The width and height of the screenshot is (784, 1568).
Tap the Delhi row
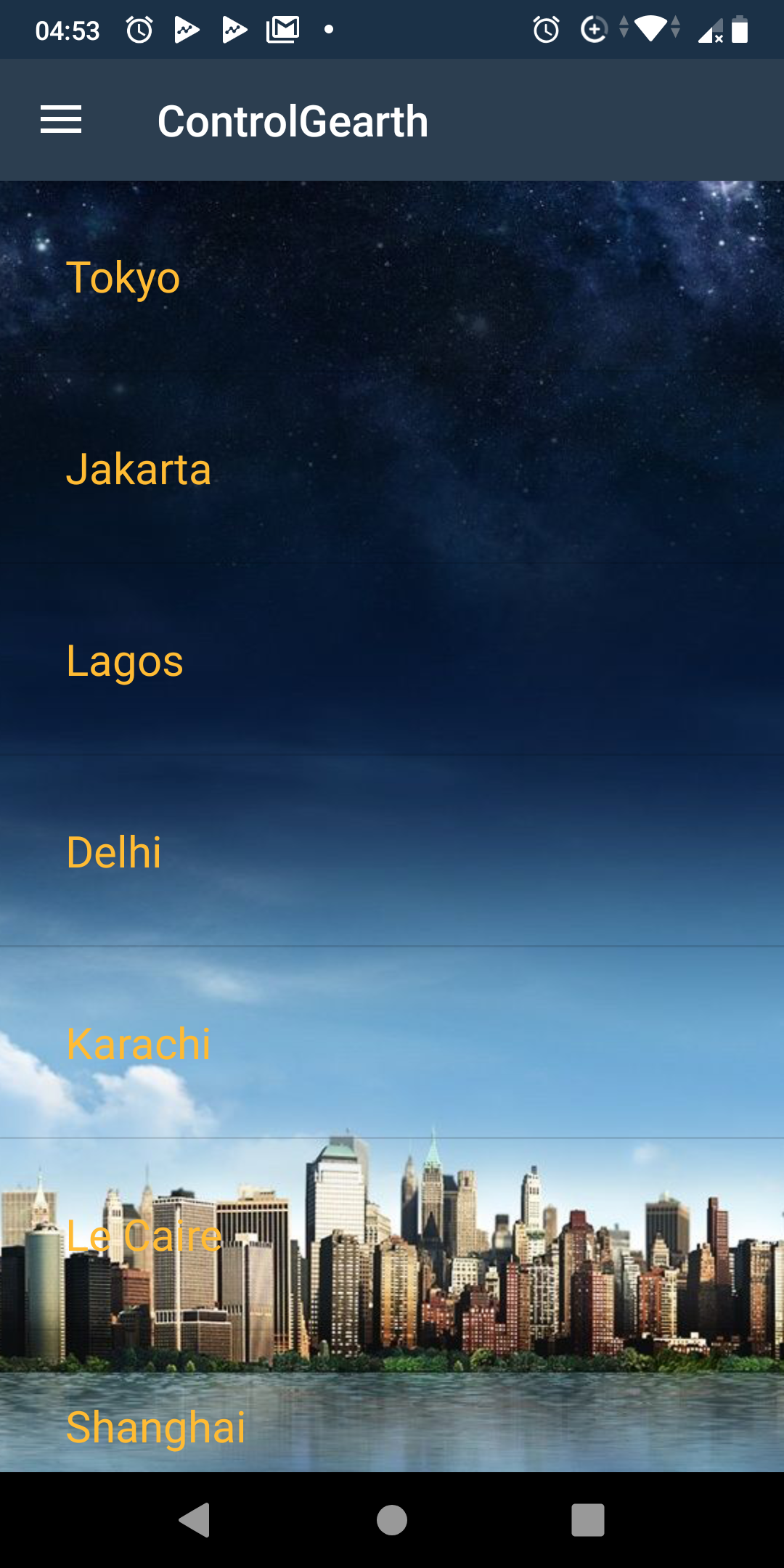(392, 852)
